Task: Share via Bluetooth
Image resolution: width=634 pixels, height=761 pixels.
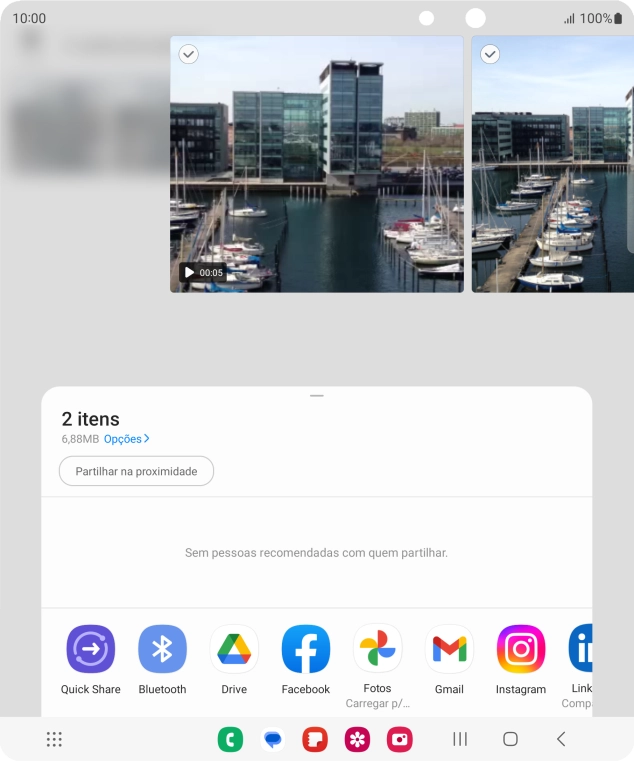Action: (x=162, y=650)
